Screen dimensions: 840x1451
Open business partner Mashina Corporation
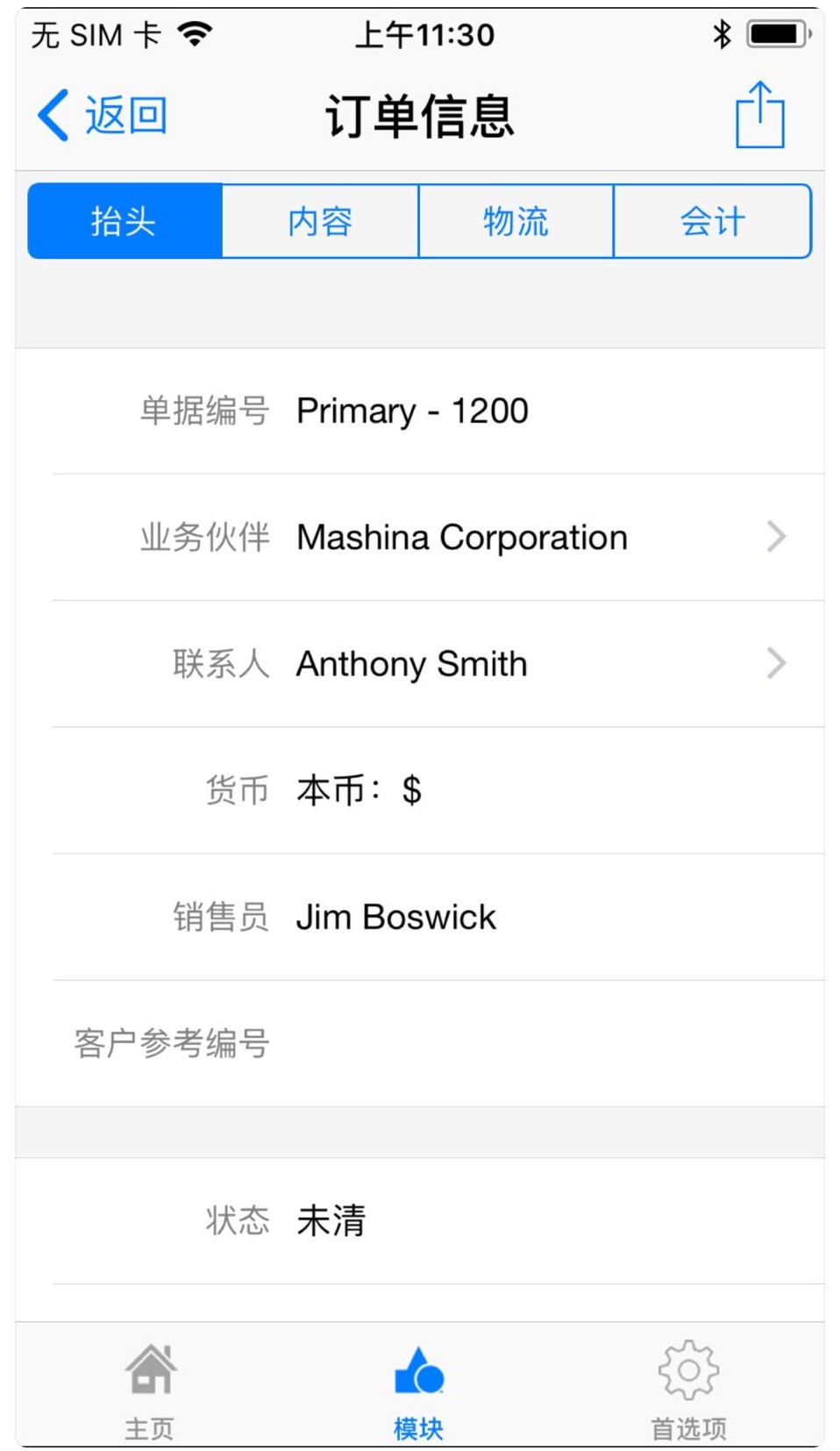(x=462, y=537)
